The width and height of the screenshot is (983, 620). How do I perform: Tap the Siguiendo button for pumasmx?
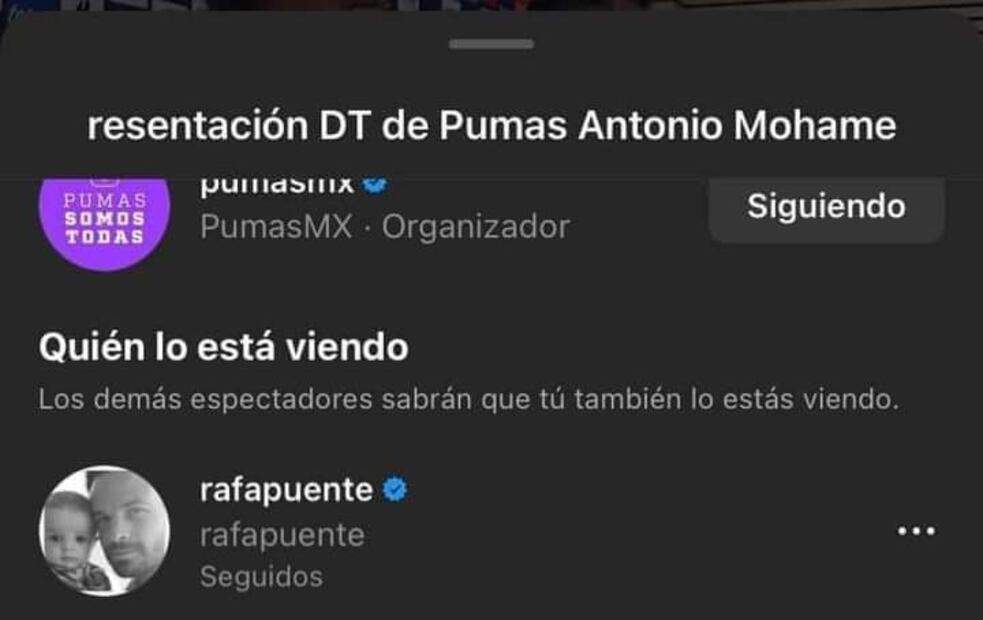click(826, 208)
